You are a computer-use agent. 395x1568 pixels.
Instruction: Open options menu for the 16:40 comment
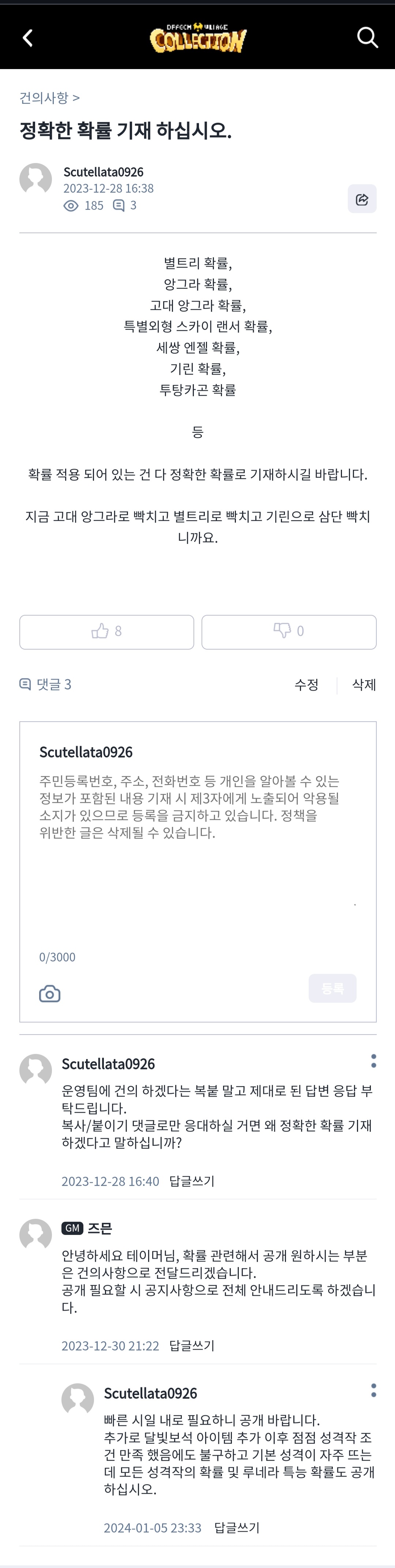(373, 1061)
